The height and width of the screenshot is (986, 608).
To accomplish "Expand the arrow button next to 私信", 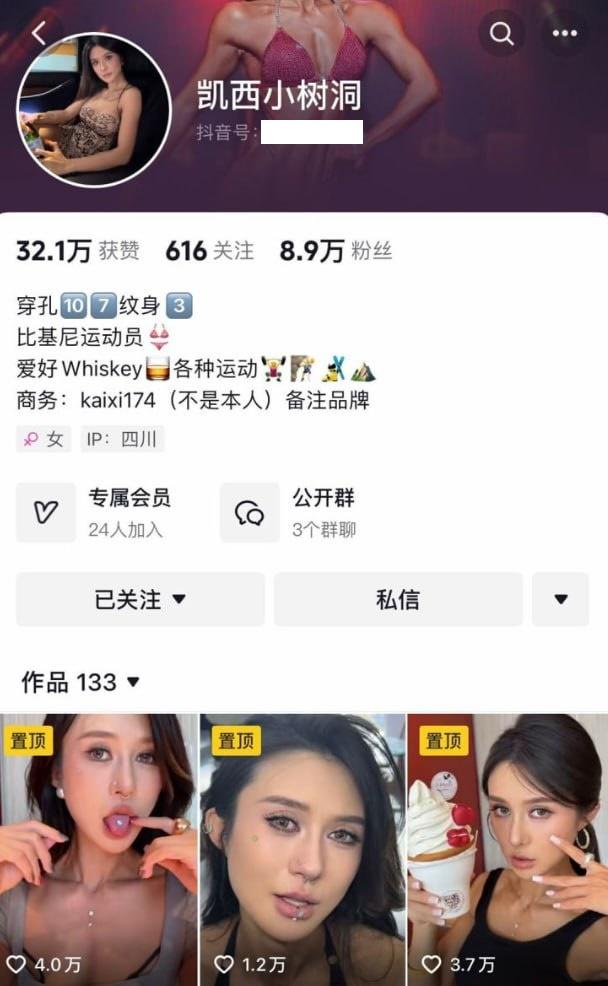I will (560, 600).
